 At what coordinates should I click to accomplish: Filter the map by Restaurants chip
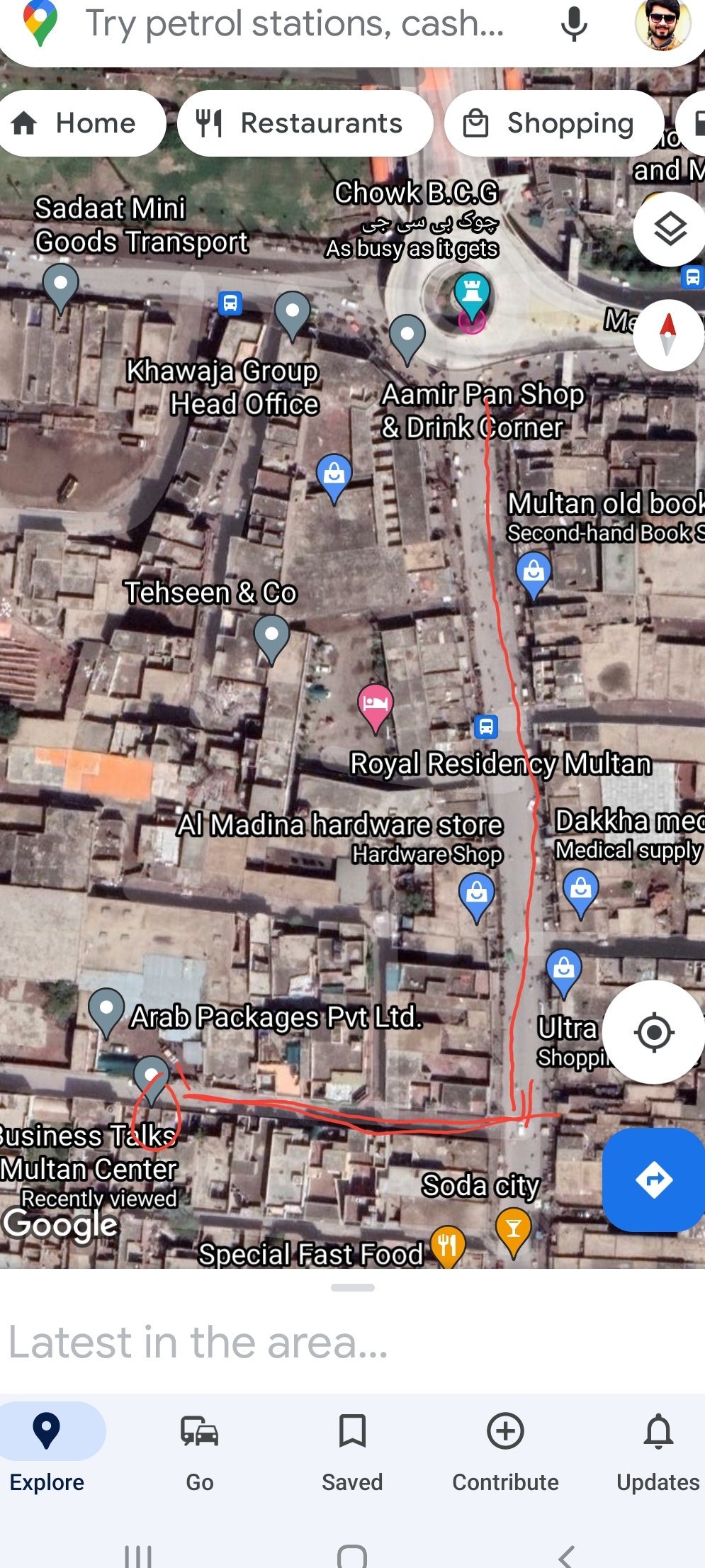click(305, 123)
